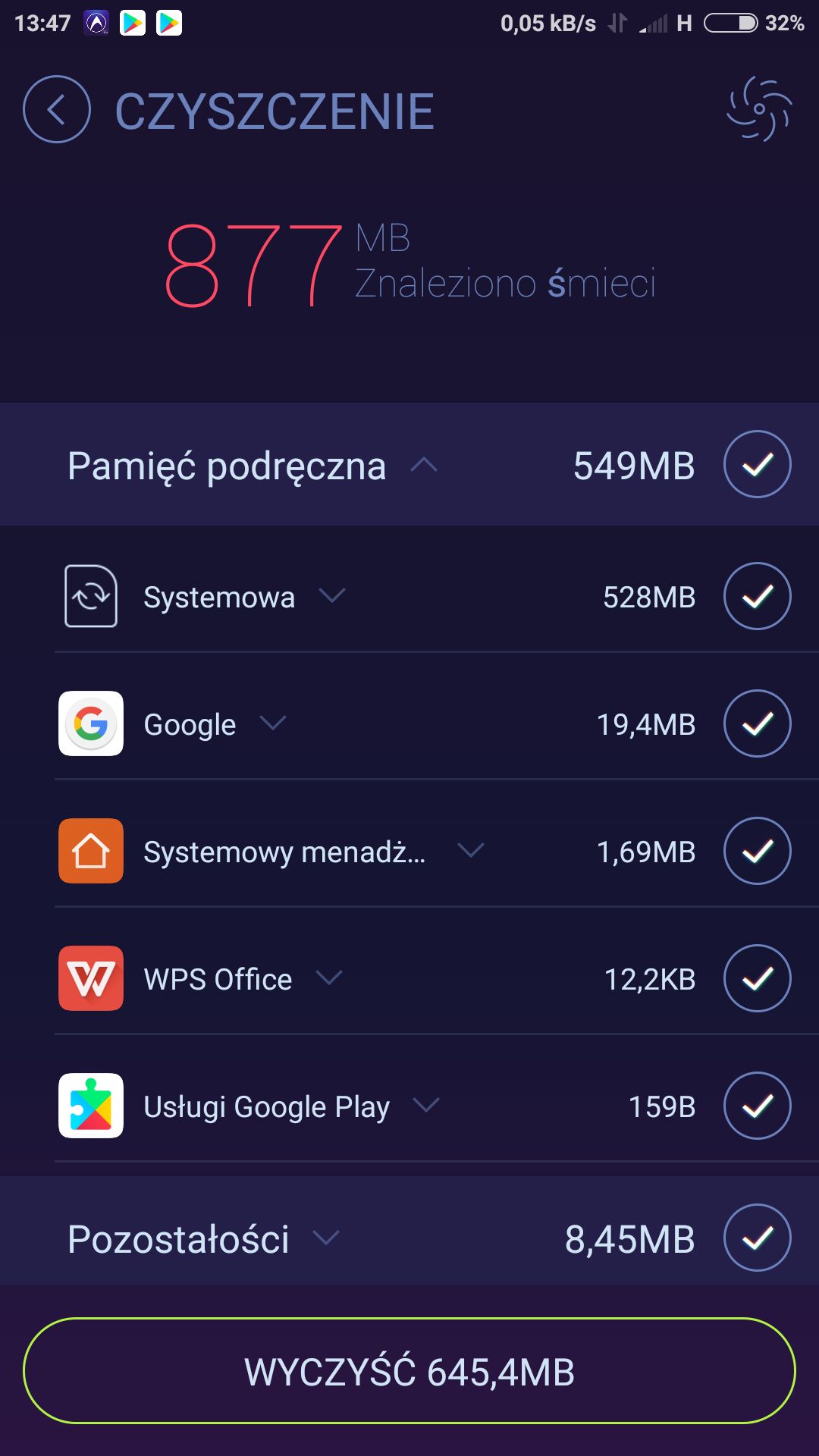
Task: Tap the swirl icon in the header
Action: [759, 108]
